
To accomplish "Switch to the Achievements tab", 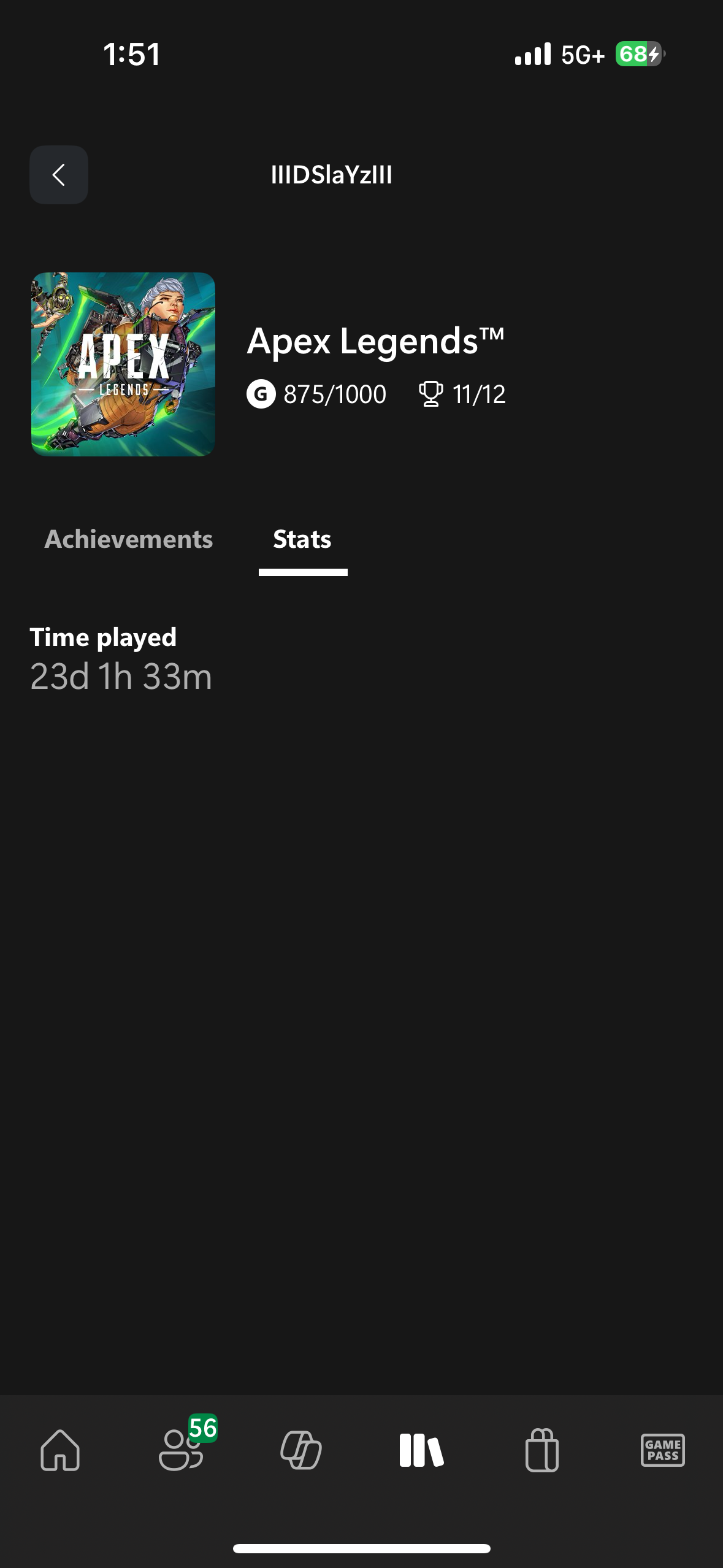I will (x=129, y=539).
